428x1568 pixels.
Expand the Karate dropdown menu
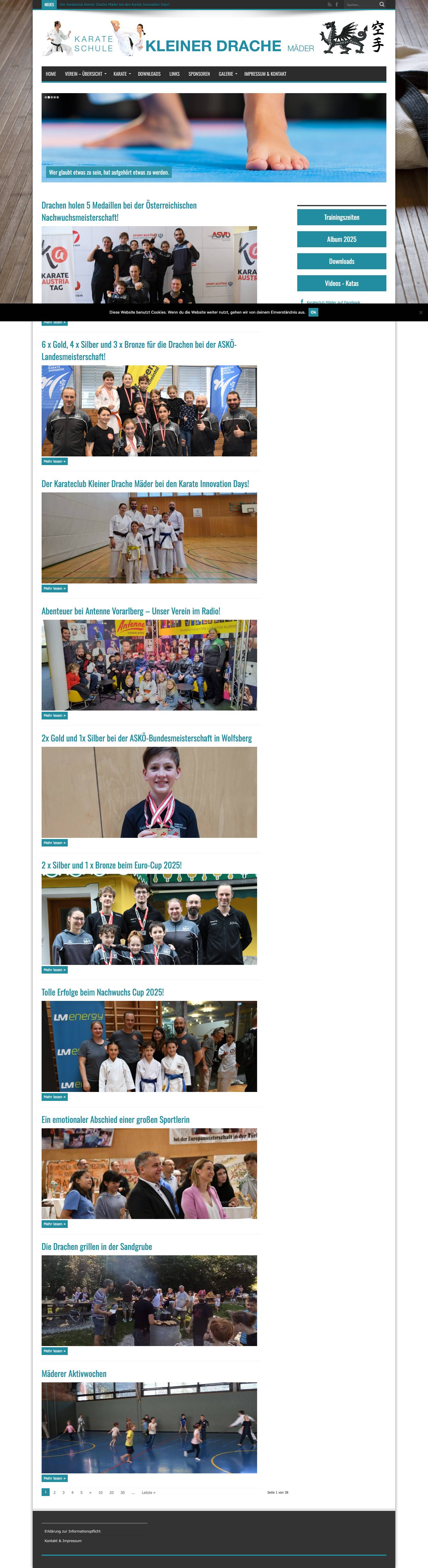122,74
